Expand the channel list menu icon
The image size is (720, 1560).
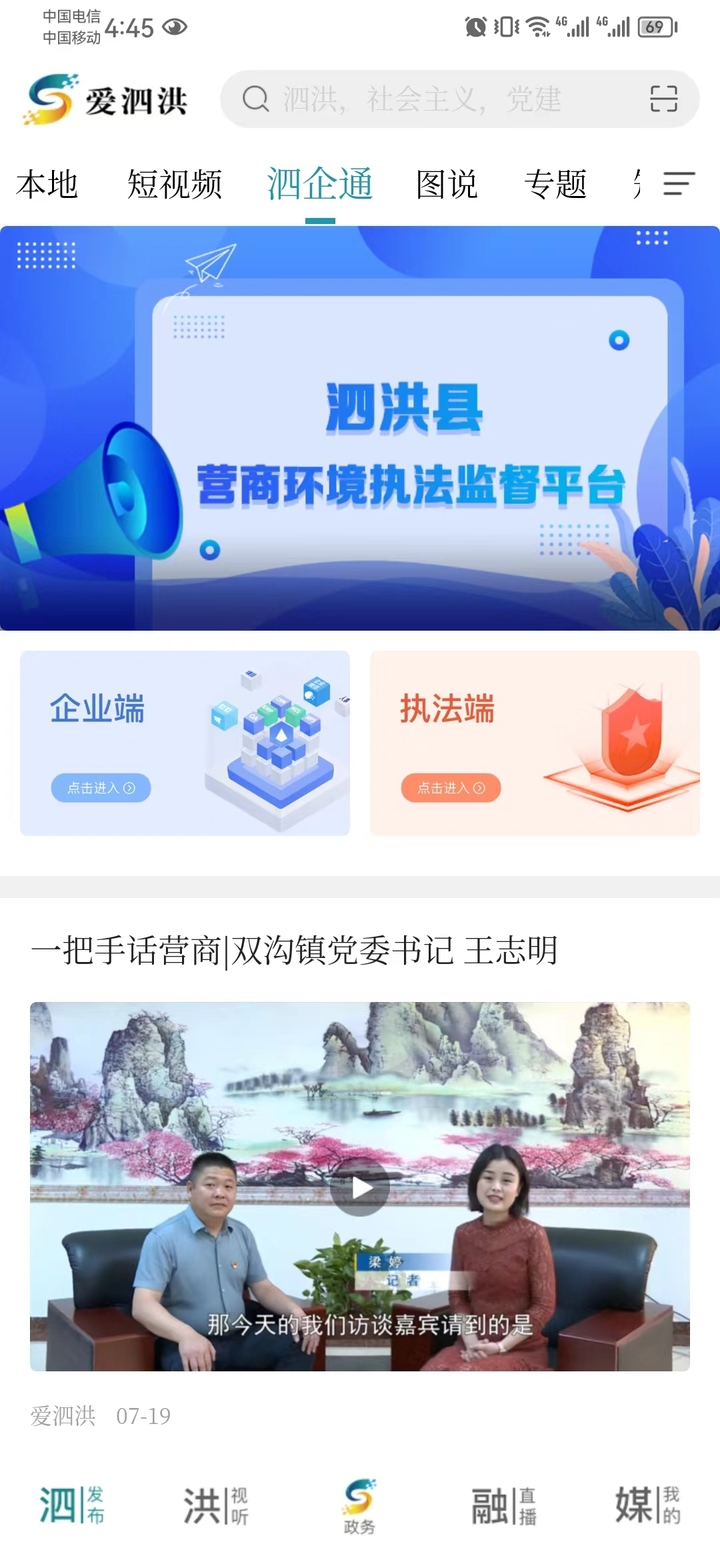coord(679,184)
